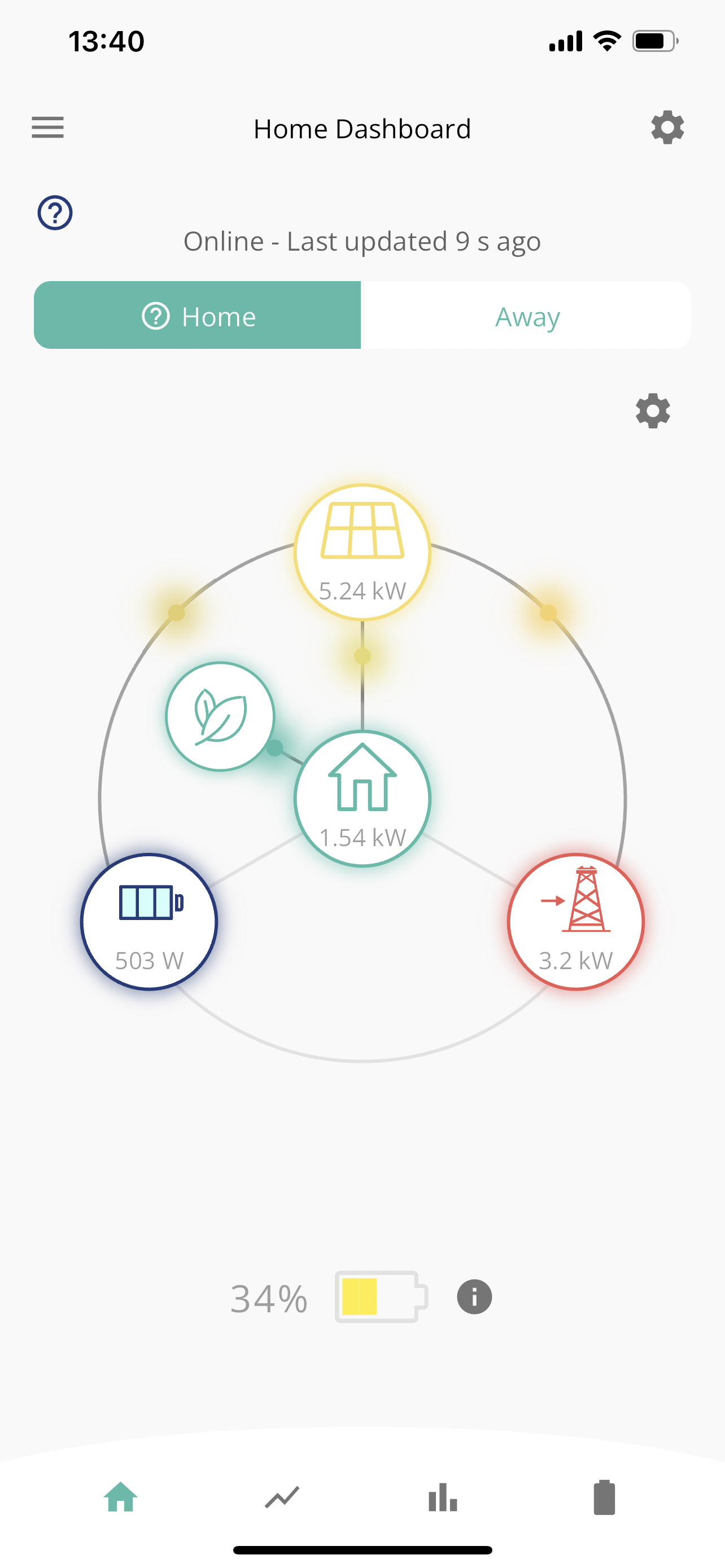Tap the blue help question mark icon

tap(55, 212)
